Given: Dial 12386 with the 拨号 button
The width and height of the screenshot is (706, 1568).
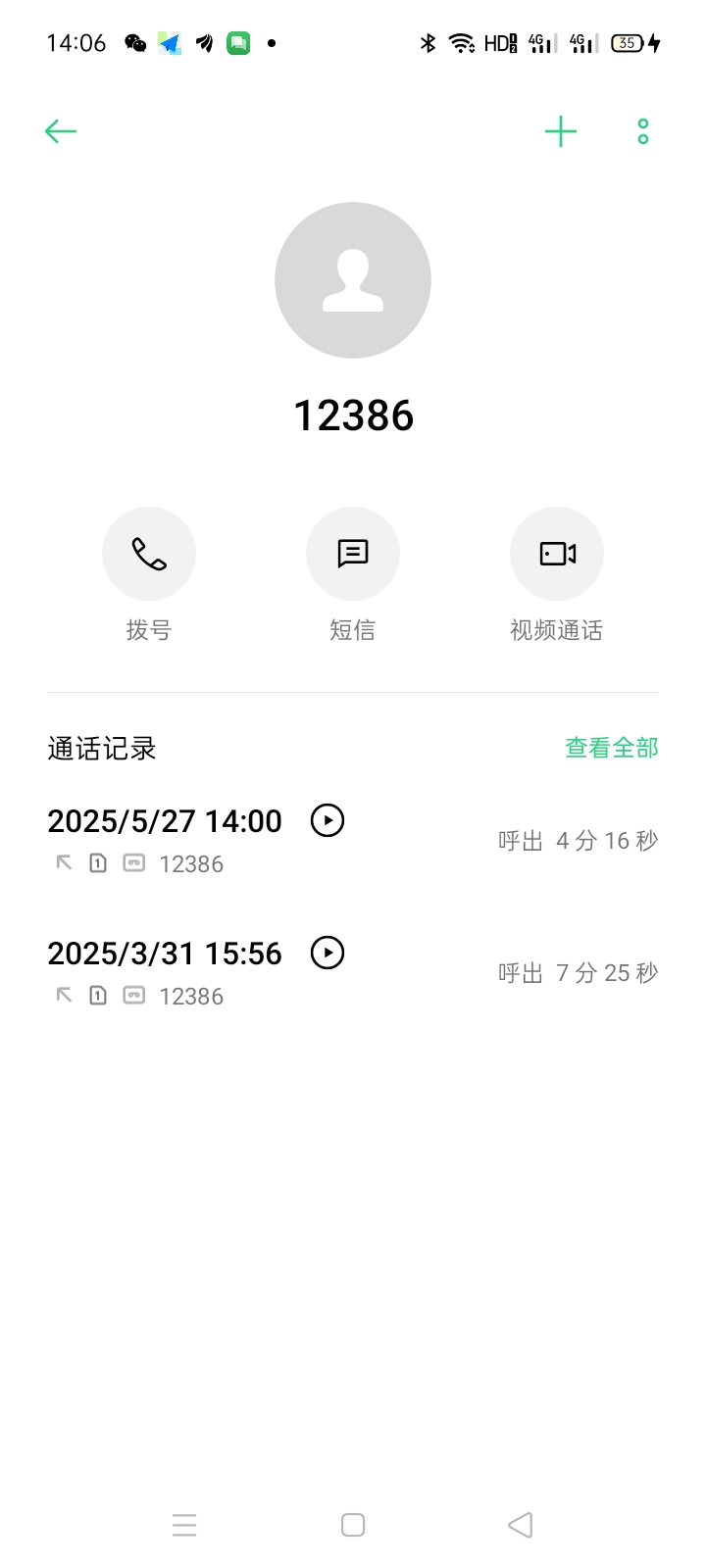Looking at the screenshot, I should tap(149, 554).
